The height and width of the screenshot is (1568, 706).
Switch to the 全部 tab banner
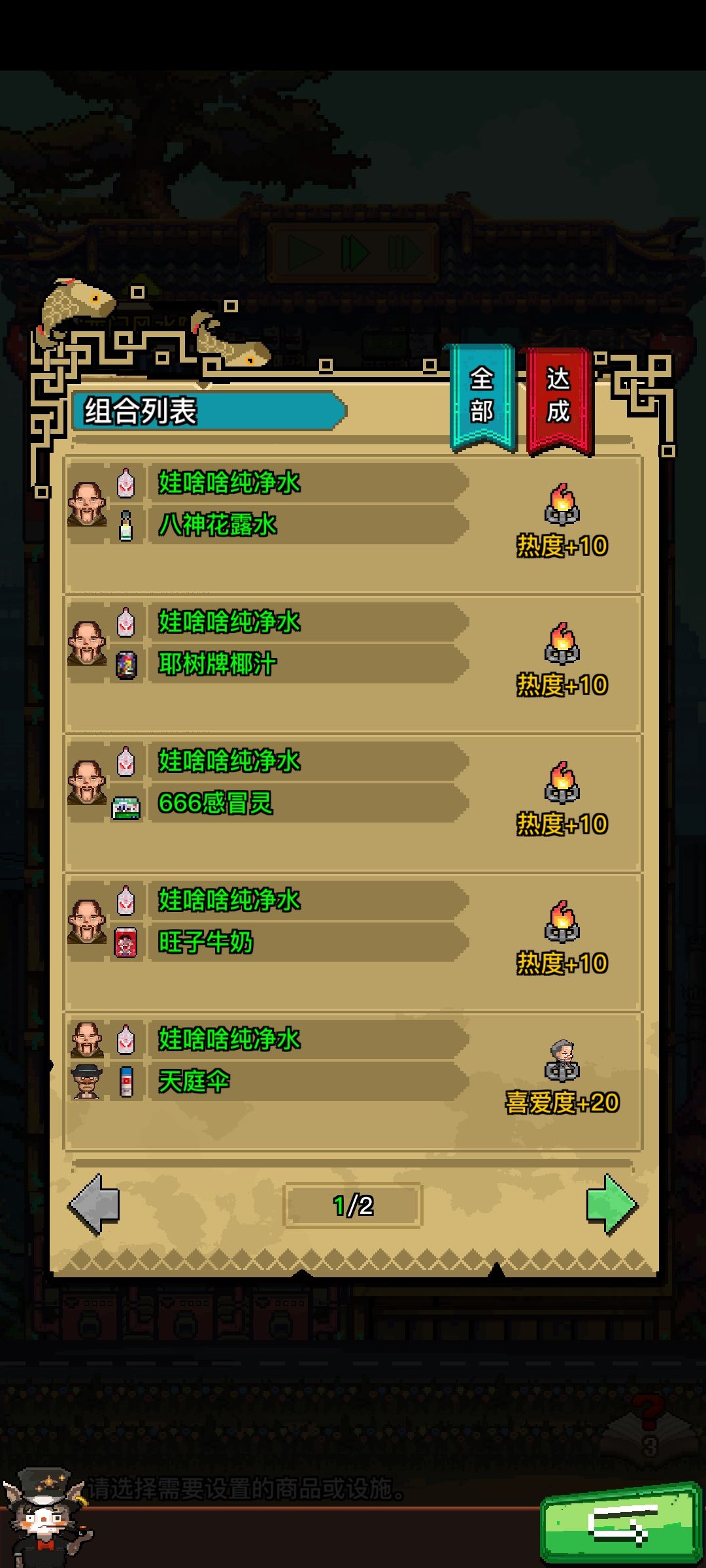(480, 395)
